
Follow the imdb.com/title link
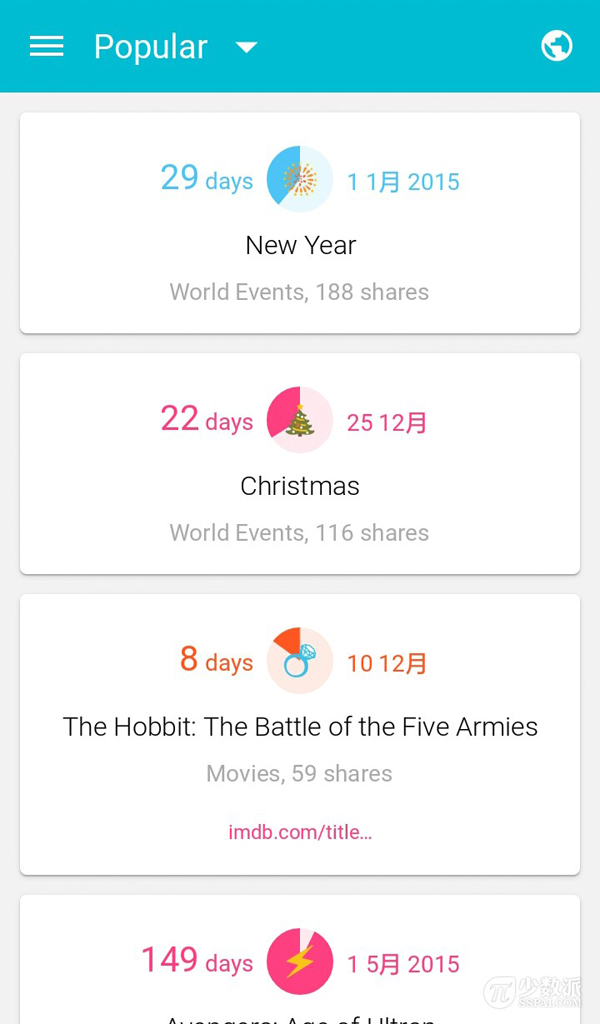click(x=300, y=832)
